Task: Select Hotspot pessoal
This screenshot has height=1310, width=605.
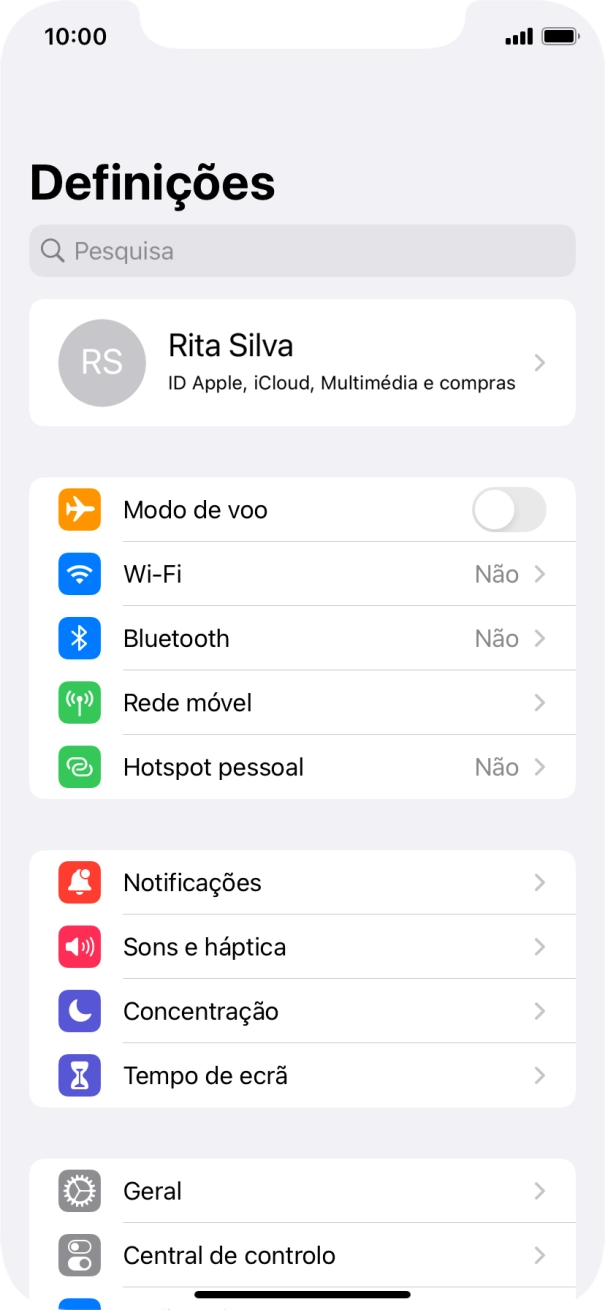Action: tap(302, 767)
